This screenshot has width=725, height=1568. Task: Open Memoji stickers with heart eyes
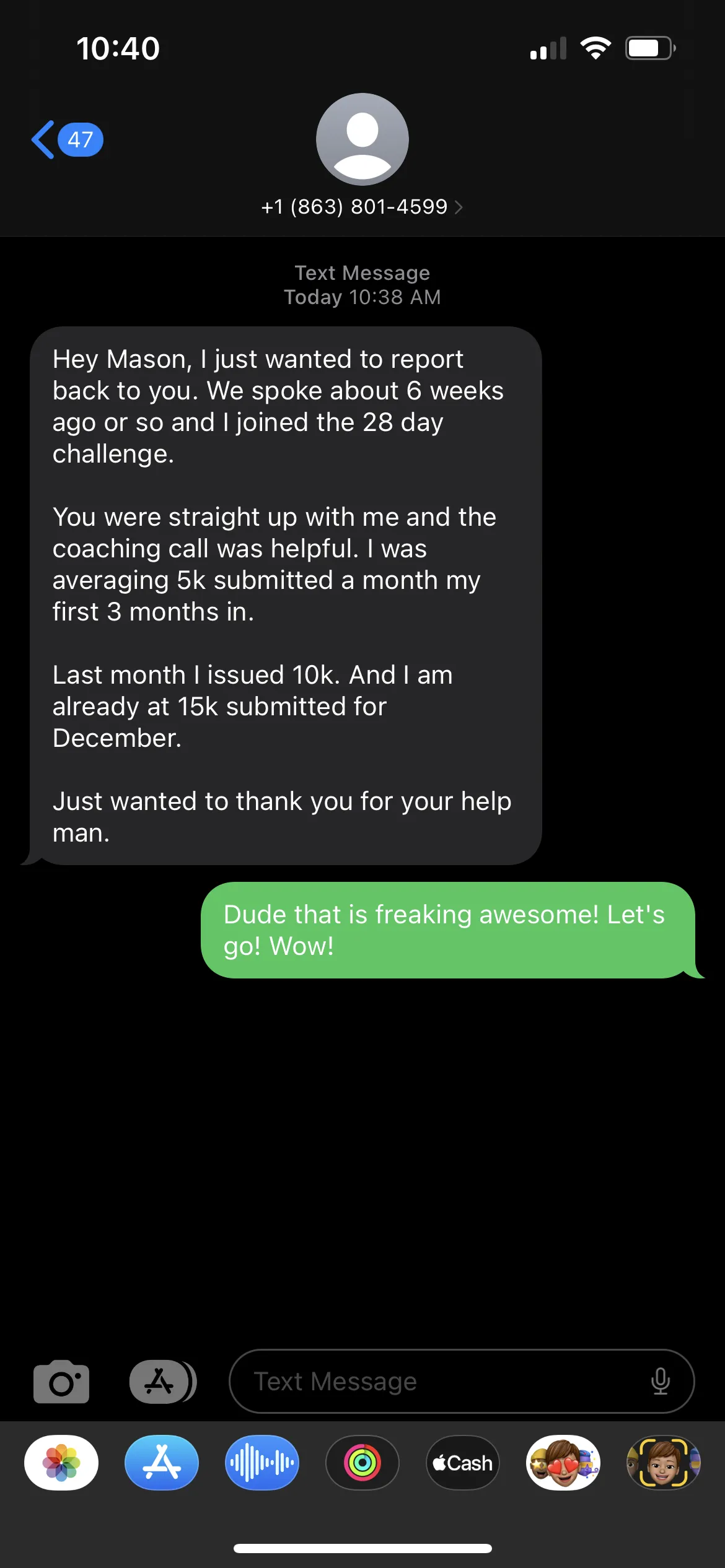(563, 1463)
